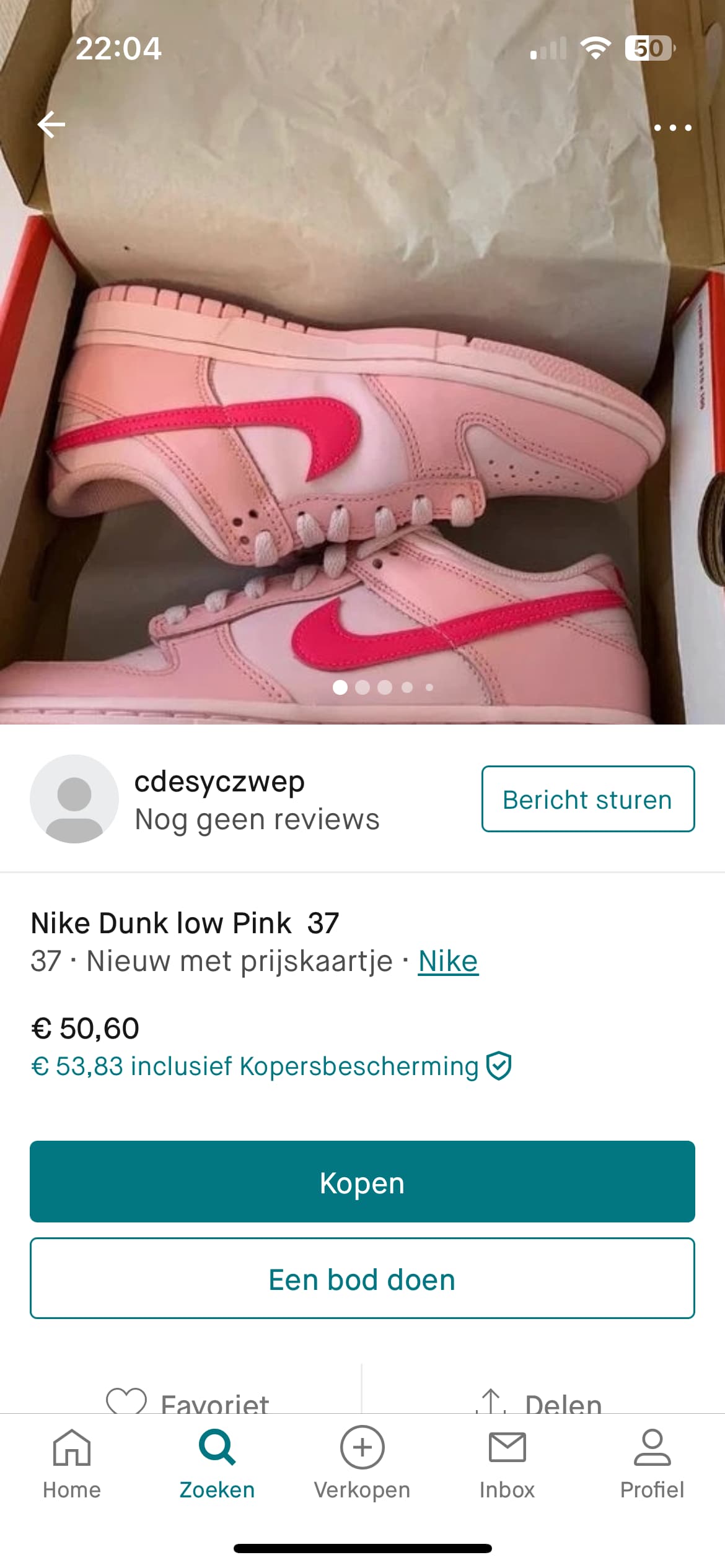
Task: Open the product photo of pink Dunks
Action: (362, 396)
